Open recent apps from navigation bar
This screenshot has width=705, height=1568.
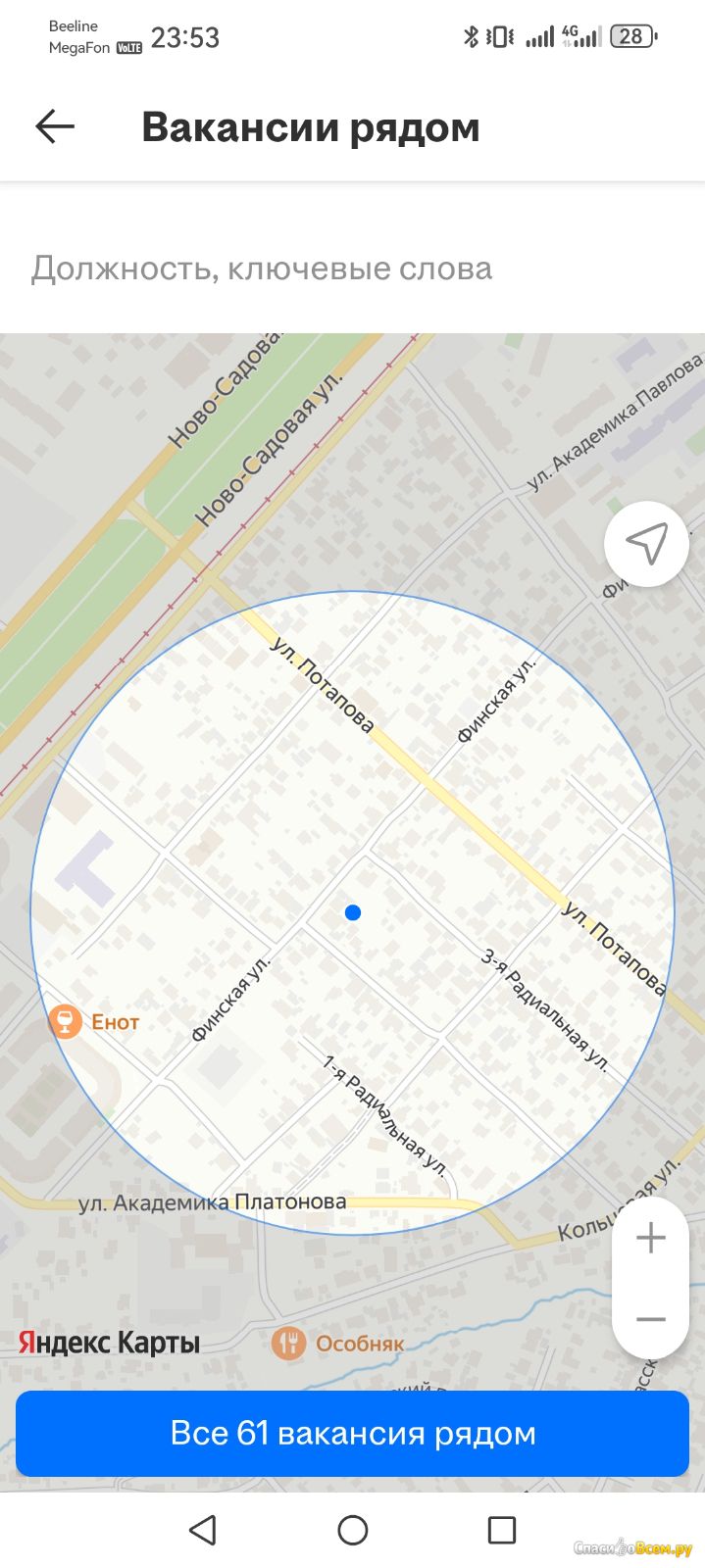click(x=502, y=1530)
